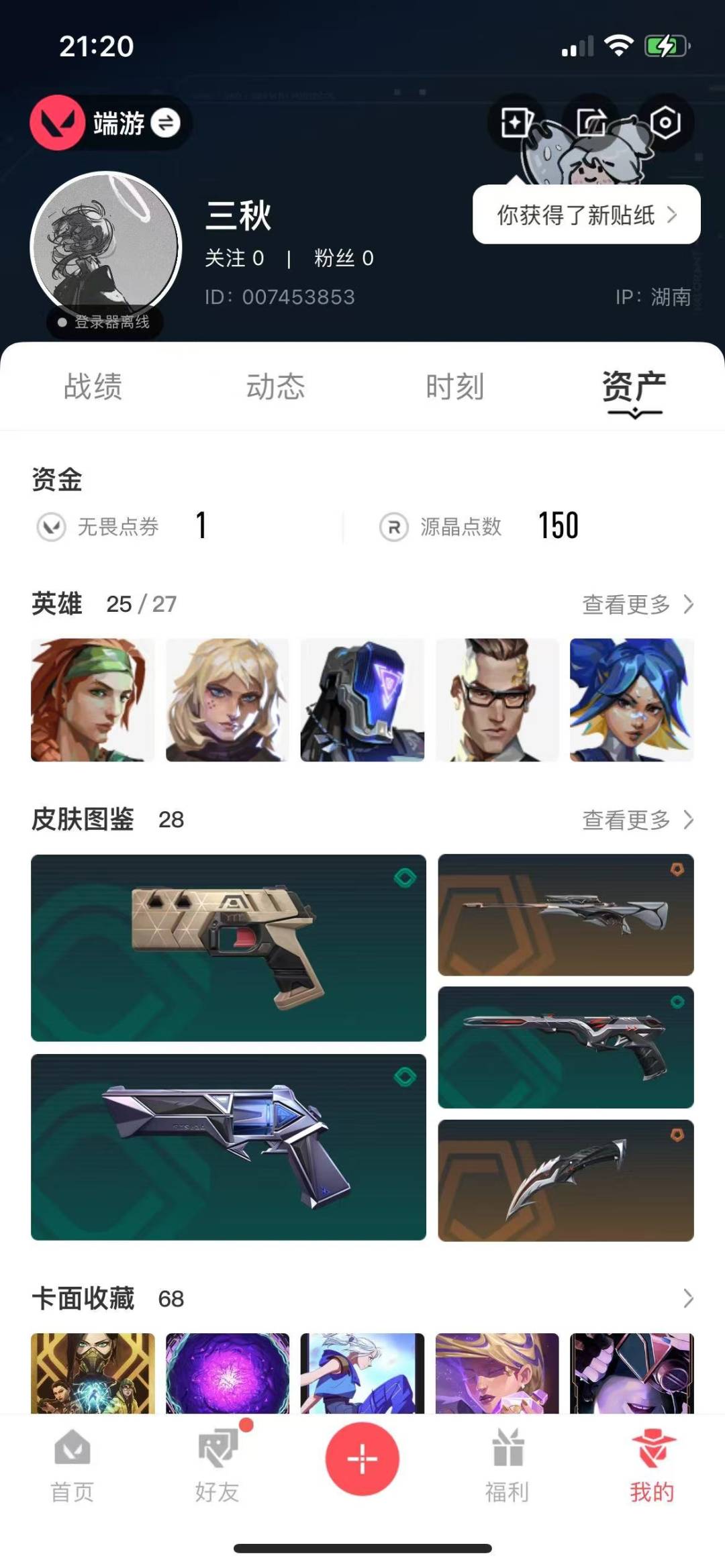Open the 关注 following count
This screenshot has height=1568, width=725.
[234, 258]
